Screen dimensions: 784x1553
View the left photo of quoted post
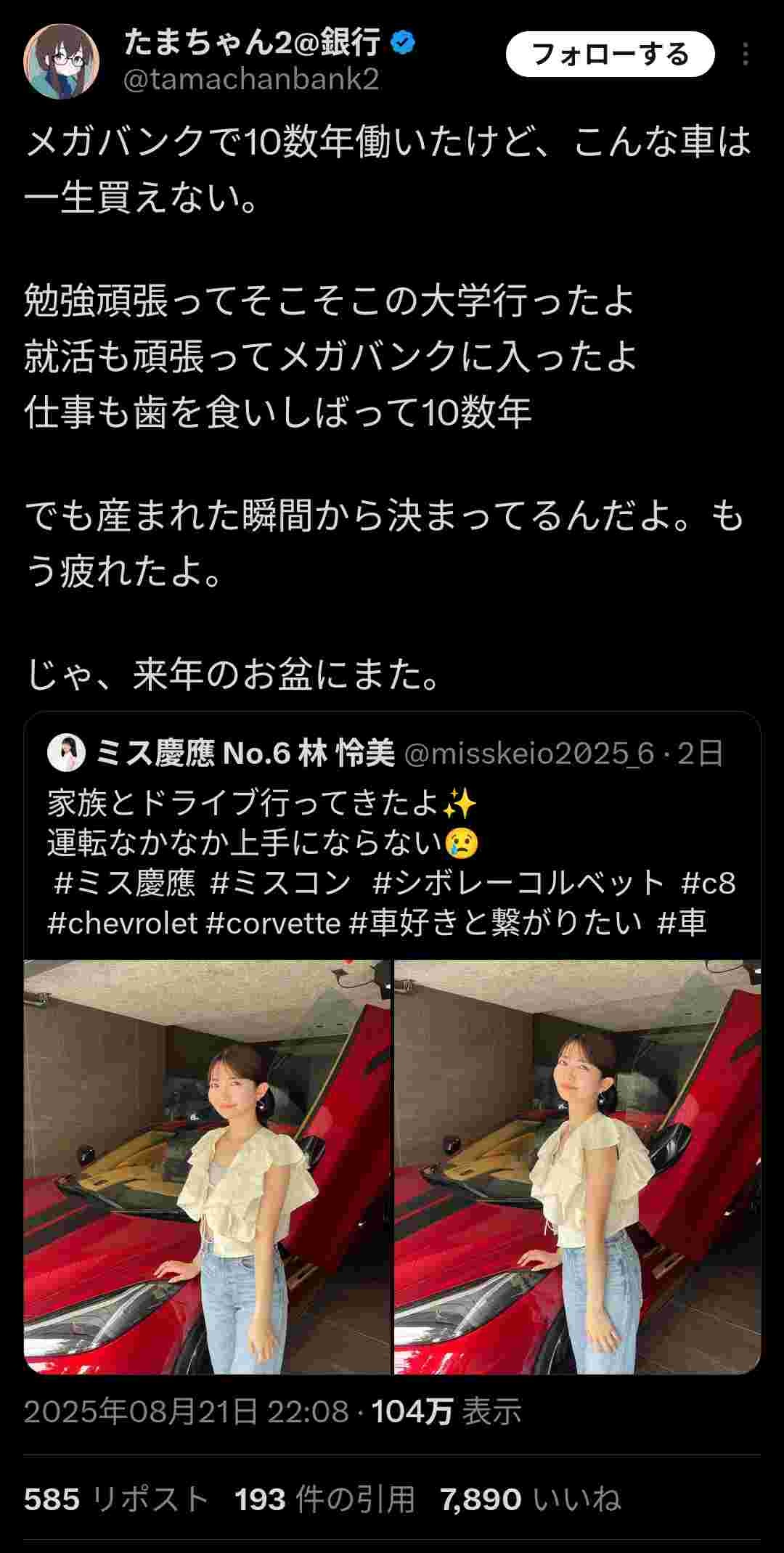[207, 1167]
